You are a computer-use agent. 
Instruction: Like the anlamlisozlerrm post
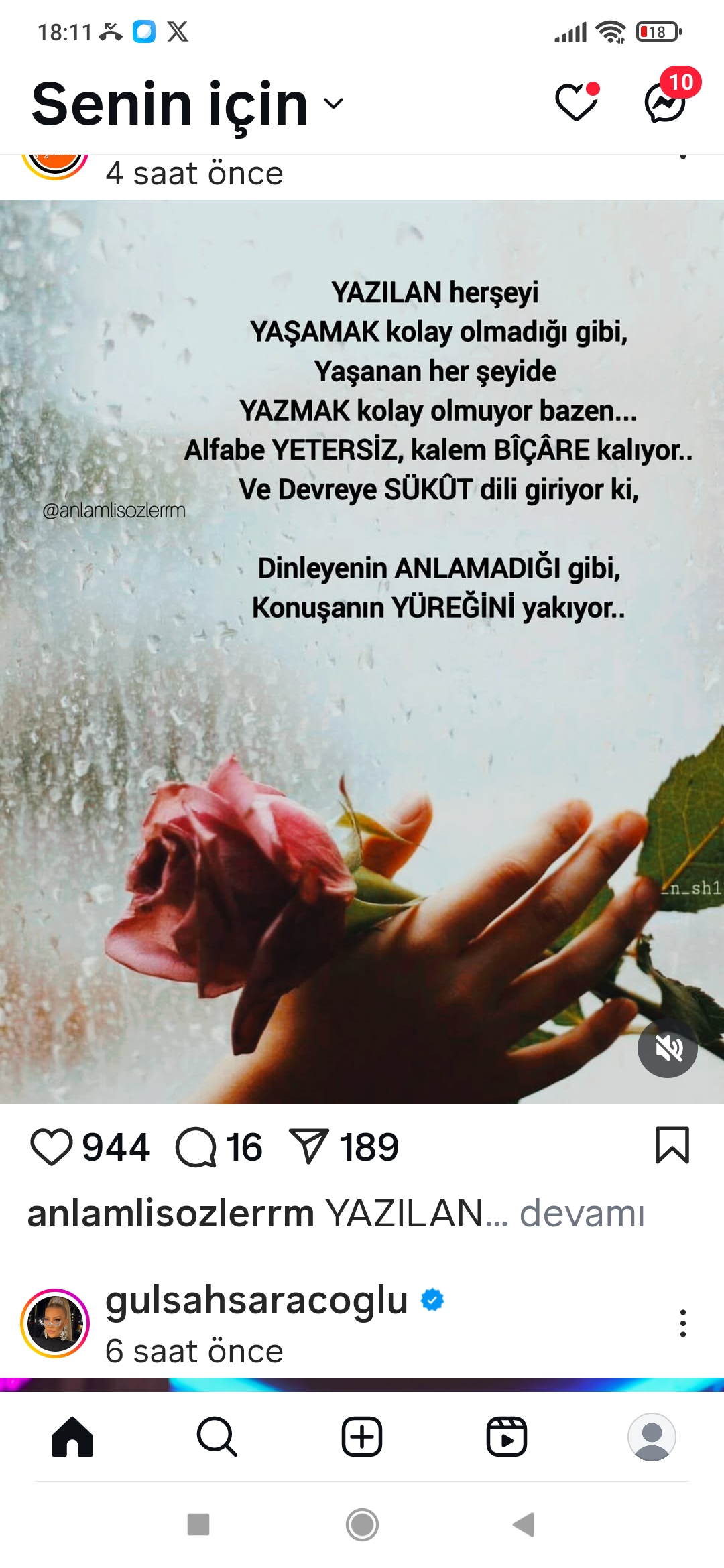click(51, 1147)
